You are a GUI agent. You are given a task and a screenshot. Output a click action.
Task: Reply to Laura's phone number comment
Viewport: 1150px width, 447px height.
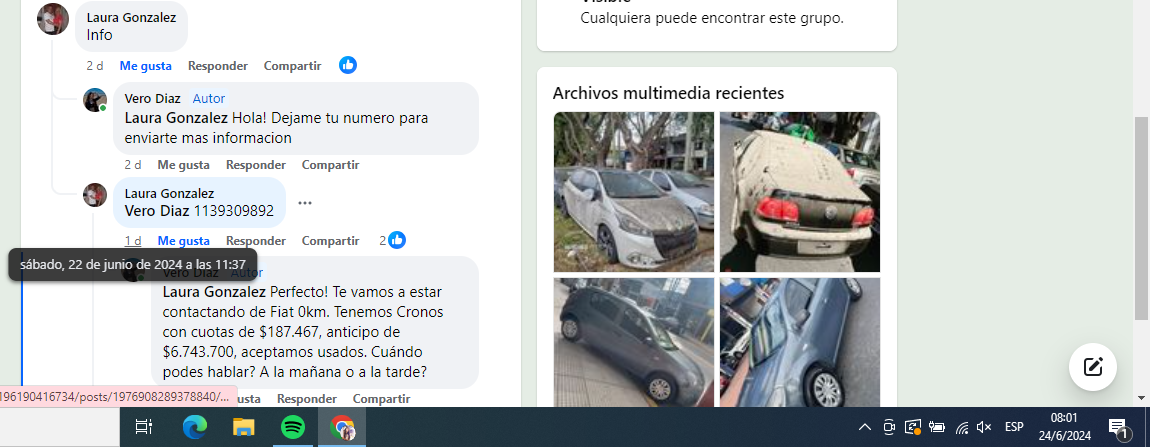pos(255,241)
